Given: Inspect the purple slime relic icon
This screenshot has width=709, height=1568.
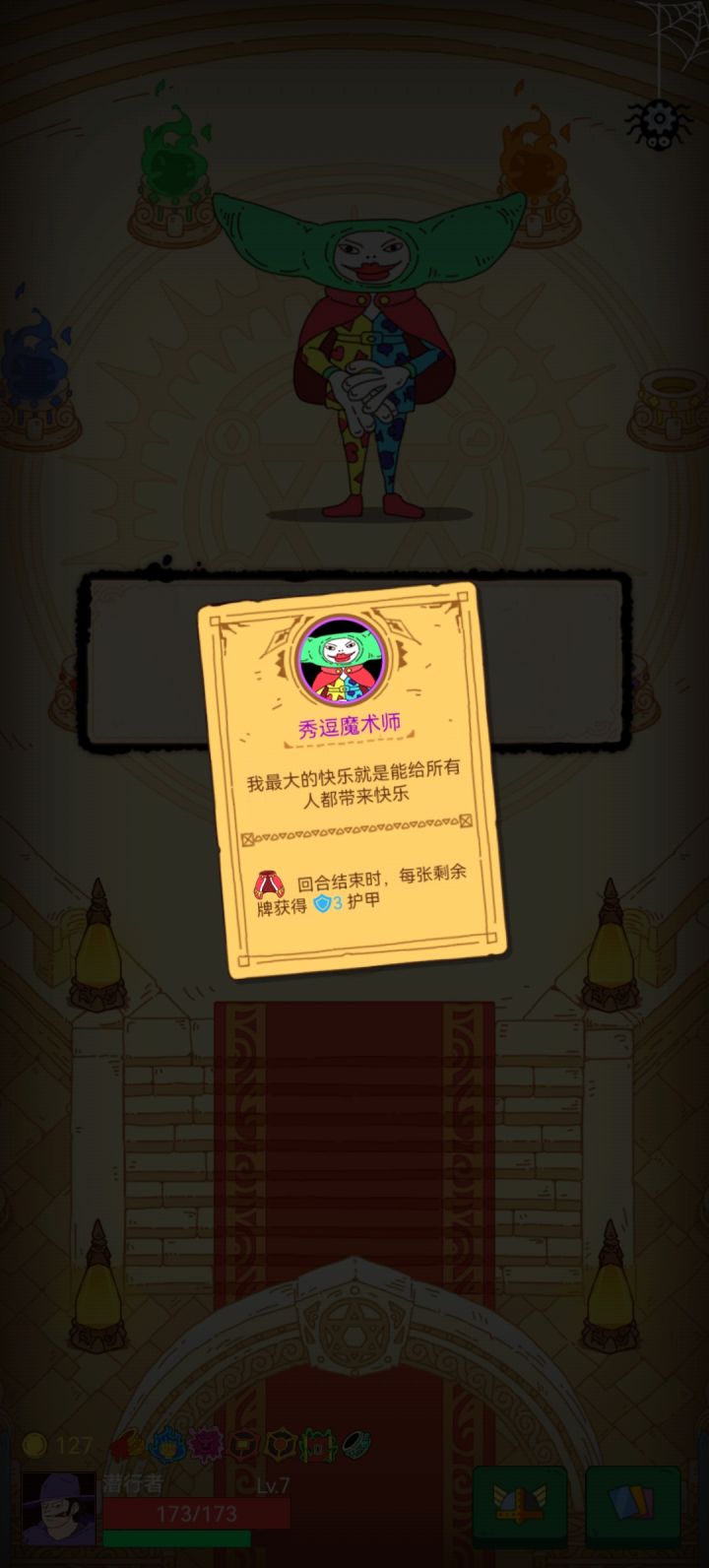Looking at the screenshot, I should pos(205,1446).
